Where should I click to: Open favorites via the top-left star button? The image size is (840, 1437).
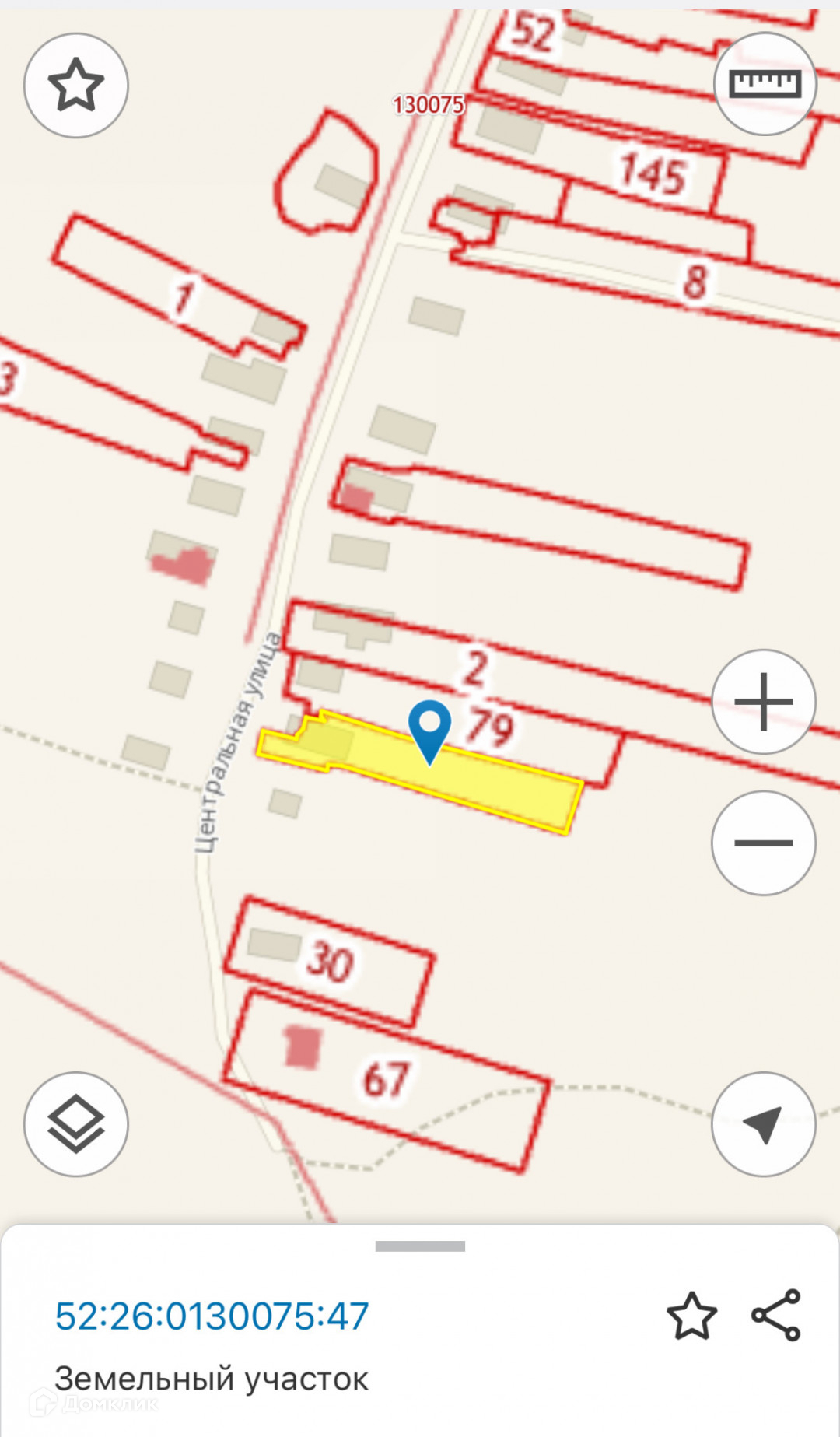(x=75, y=85)
